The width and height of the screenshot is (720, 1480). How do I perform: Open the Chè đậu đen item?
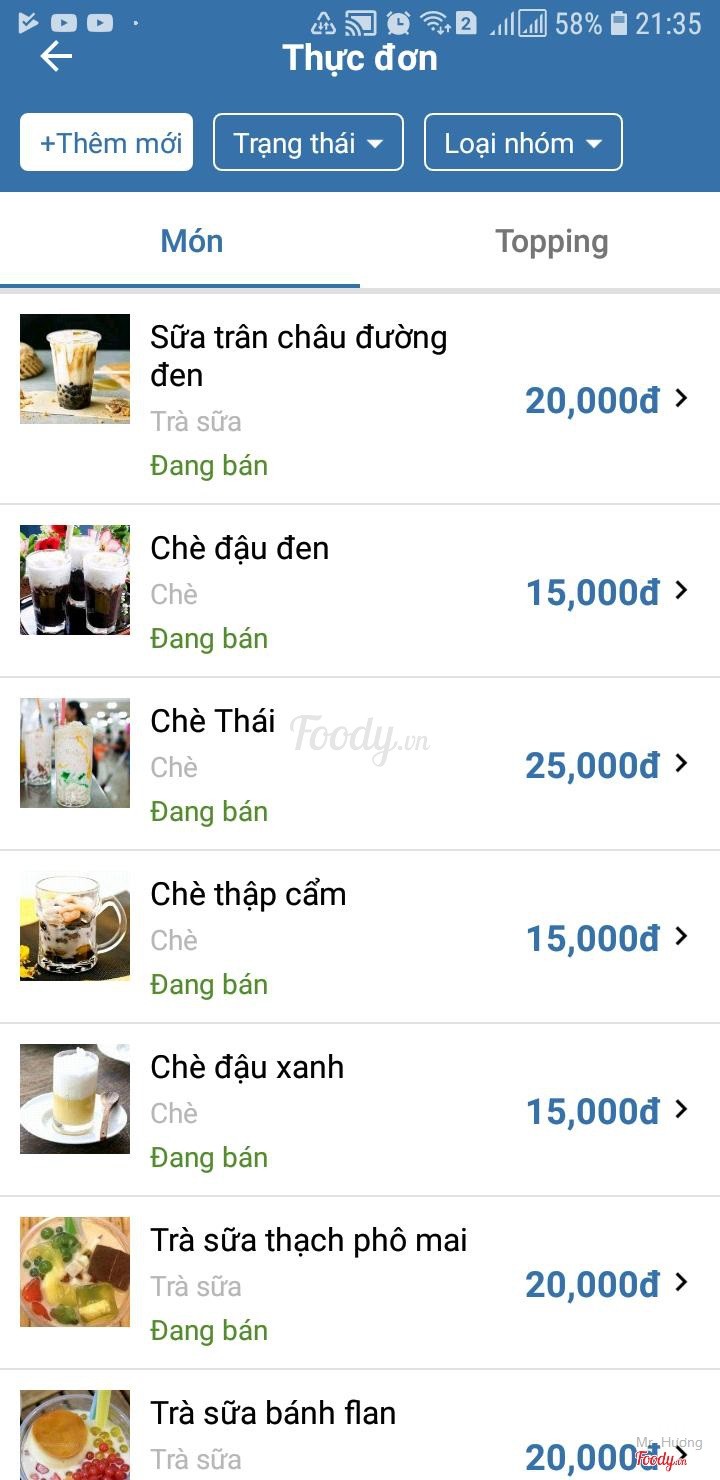(x=360, y=591)
